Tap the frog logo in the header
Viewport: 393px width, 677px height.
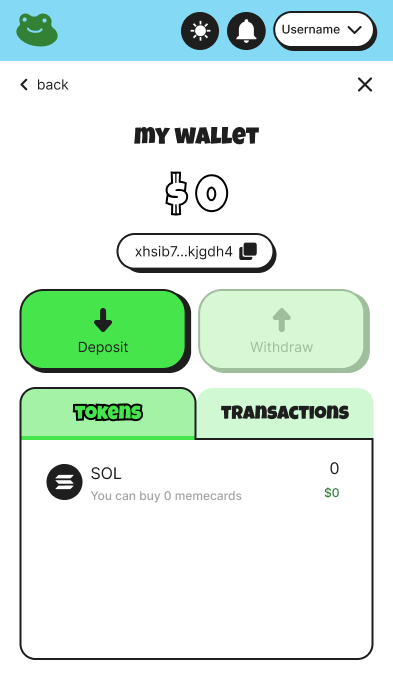[x=37, y=30]
